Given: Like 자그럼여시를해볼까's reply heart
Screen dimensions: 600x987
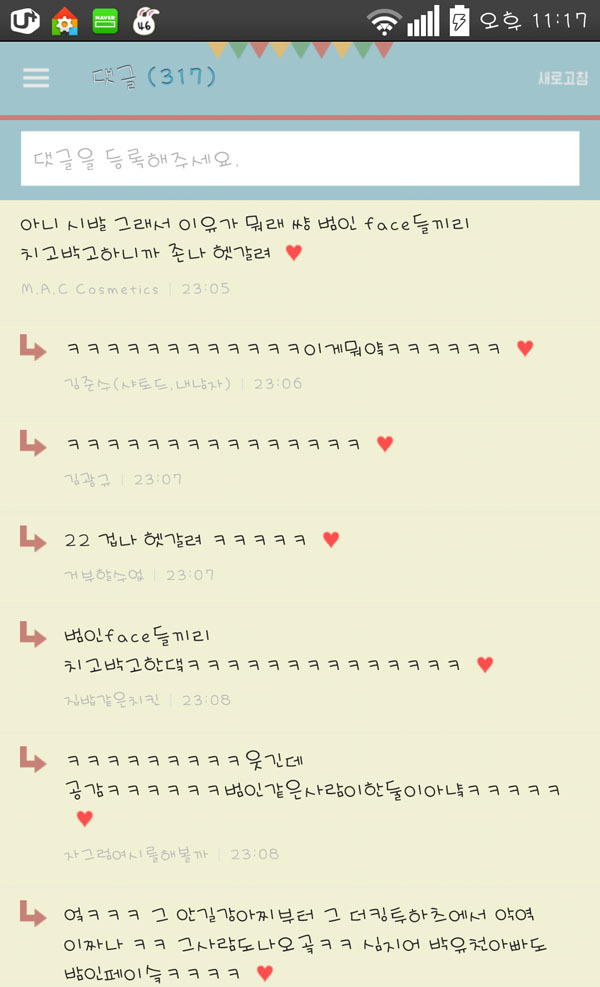Looking at the screenshot, I should coord(85,818).
